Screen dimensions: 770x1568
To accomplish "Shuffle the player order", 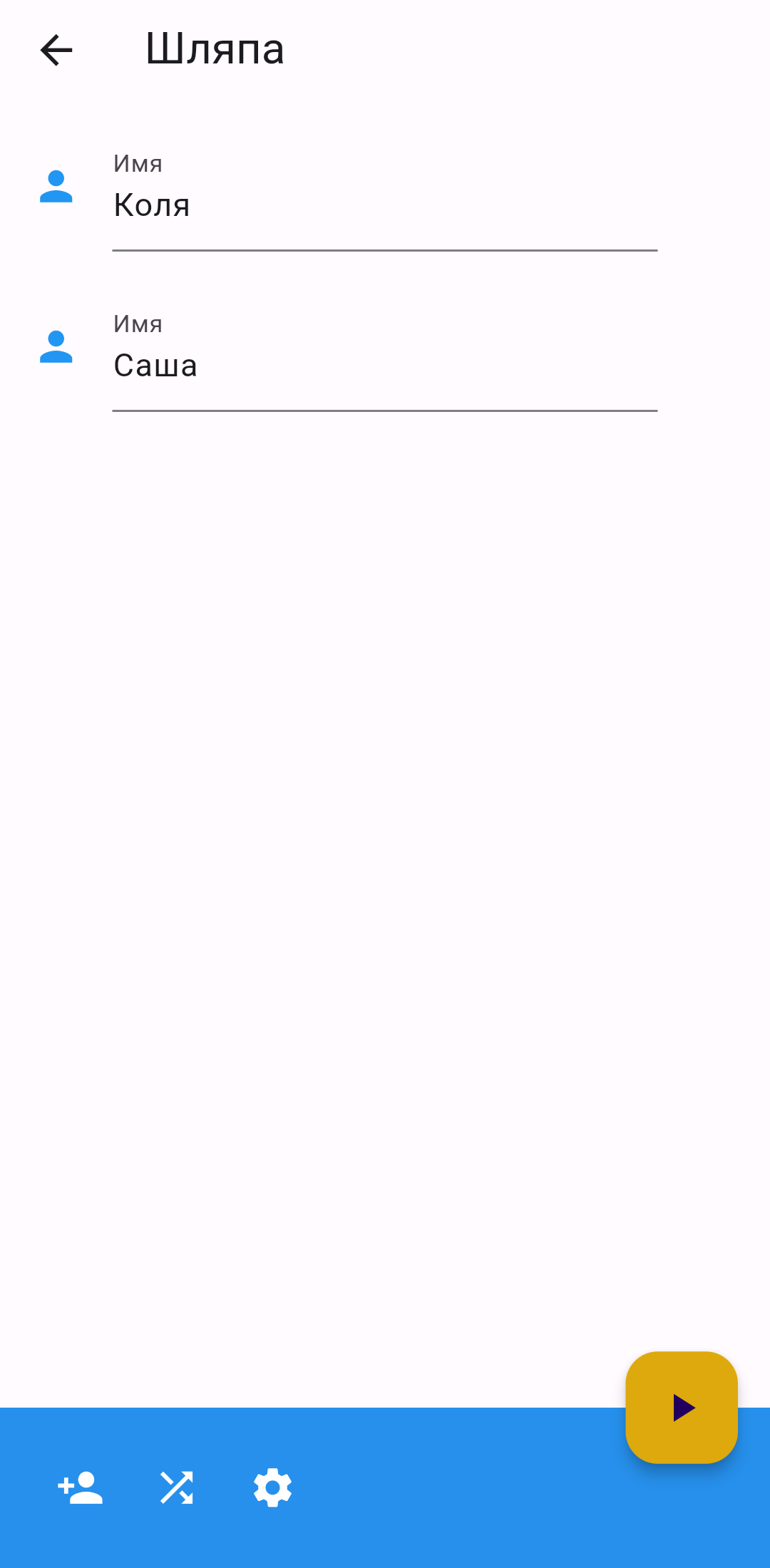I will click(x=176, y=1488).
